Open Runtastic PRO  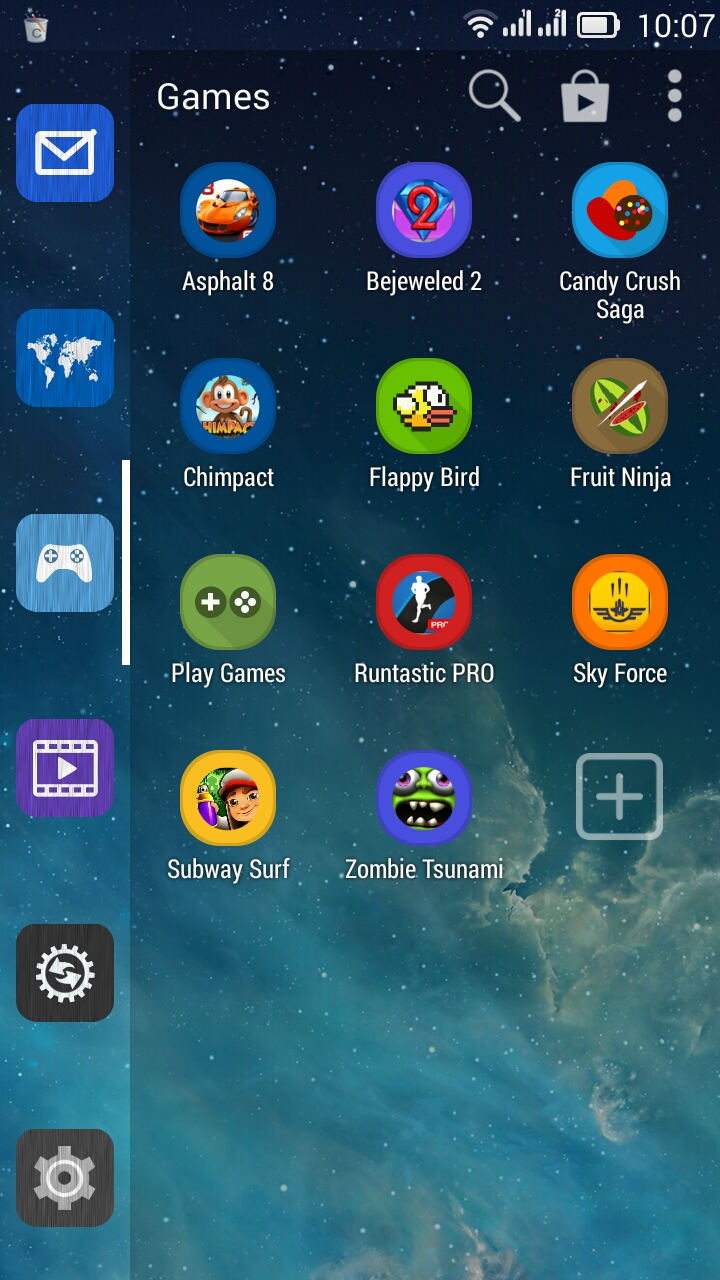(424, 603)
